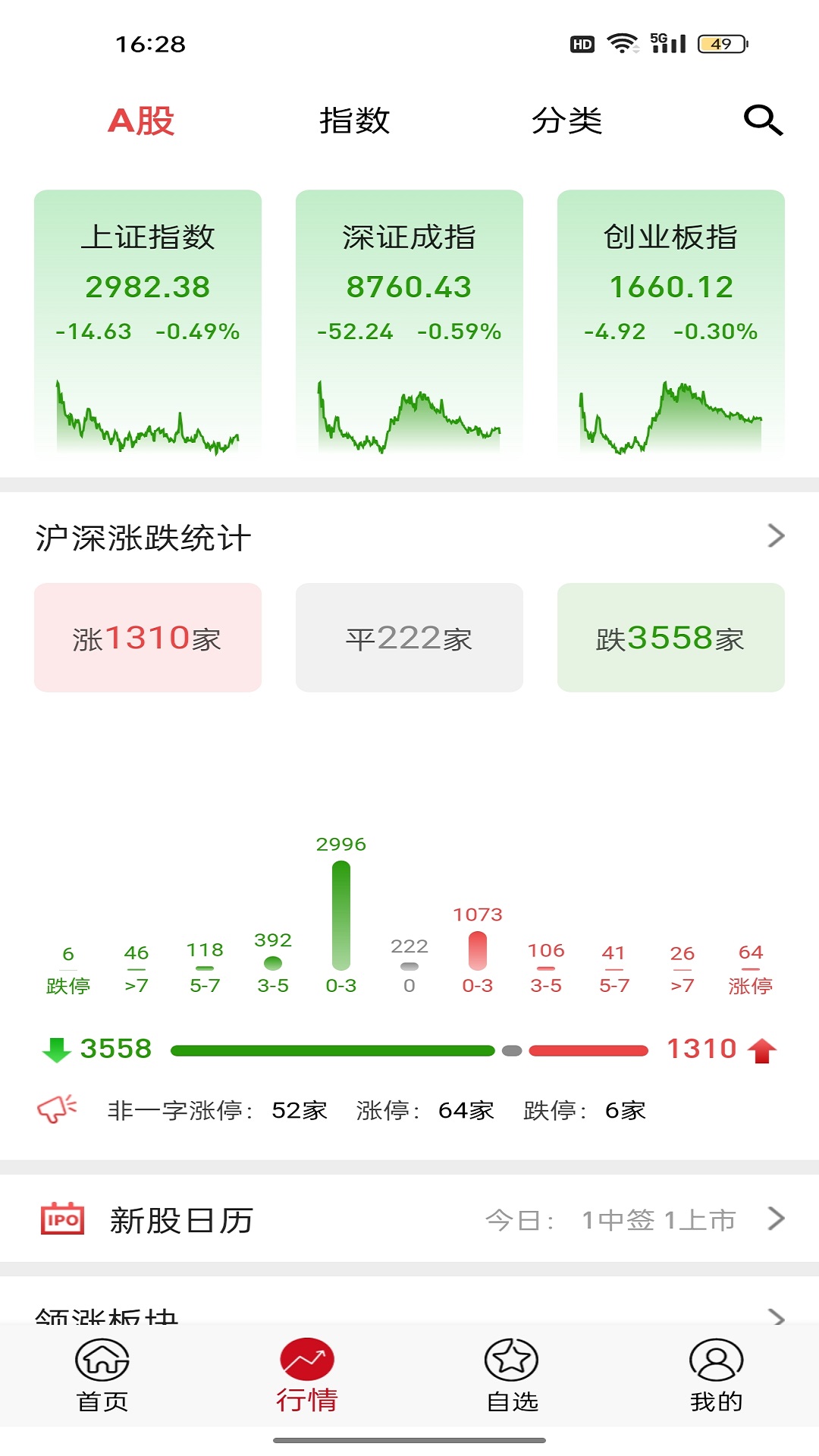This screenshot has width=819, height=1456.
Task: Select the 涨1310家 card
Action: click(146, 638)
